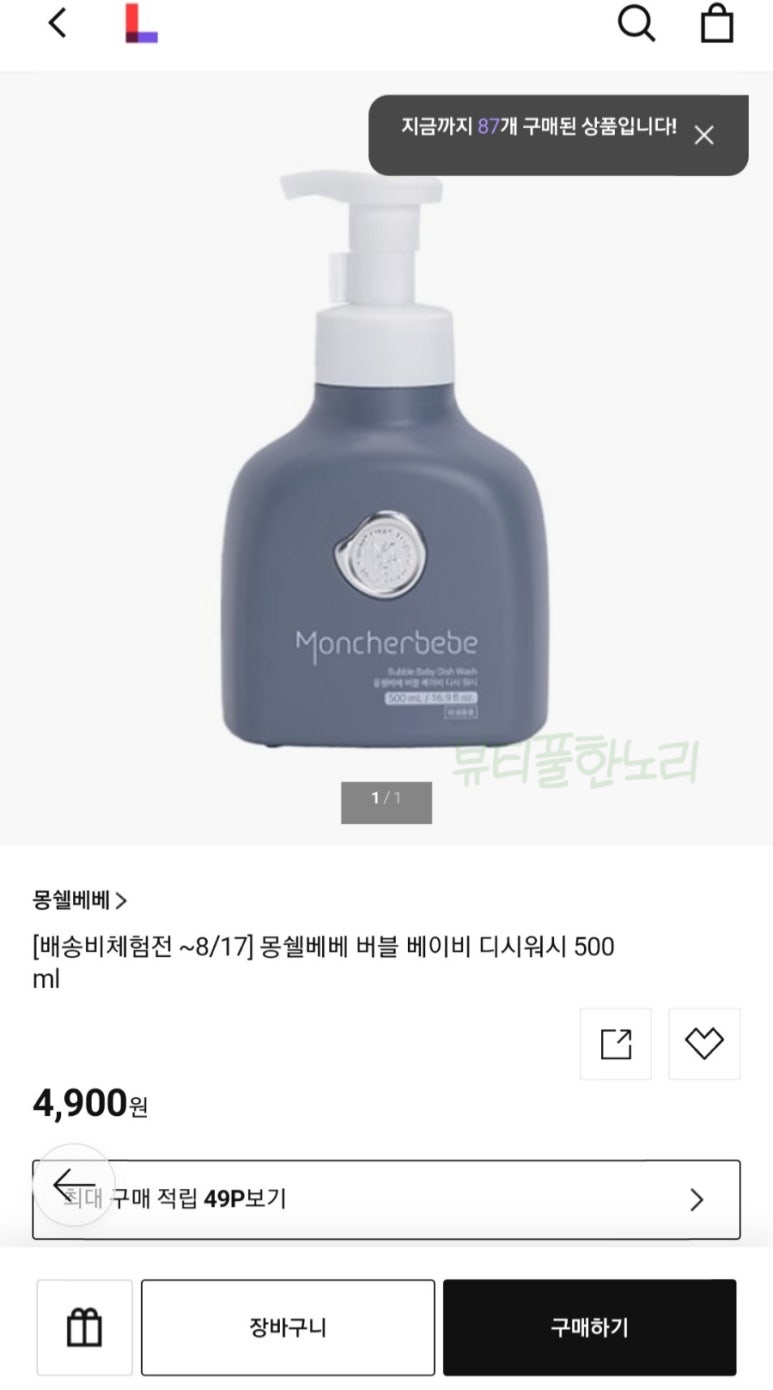Image resolution: width=773 pixels, height=1390 pixels.
Task: Go back using the top-left arrow
Action: [x=58, y=23]
